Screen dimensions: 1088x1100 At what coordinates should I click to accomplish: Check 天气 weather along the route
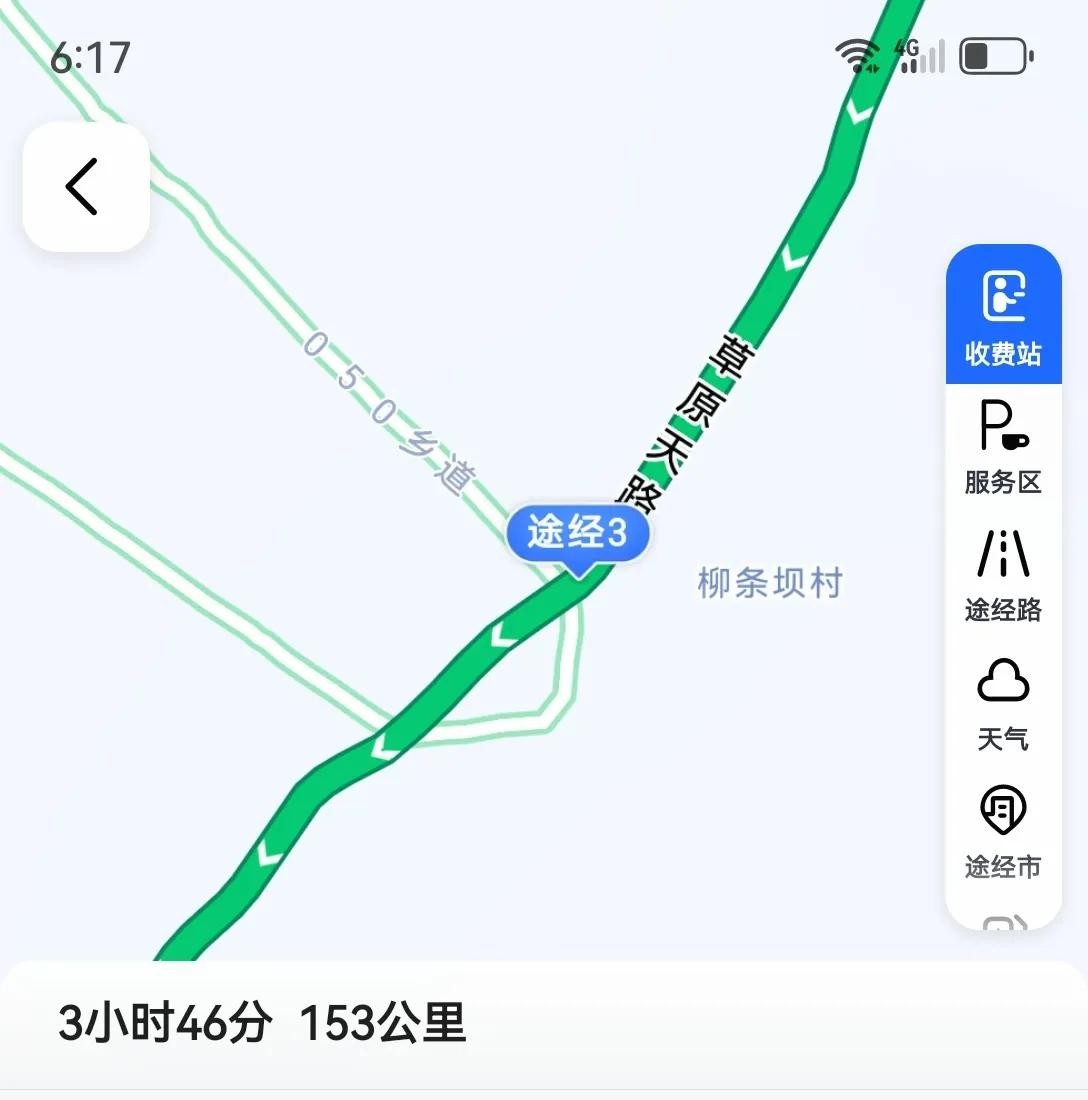pos(1003,703)
